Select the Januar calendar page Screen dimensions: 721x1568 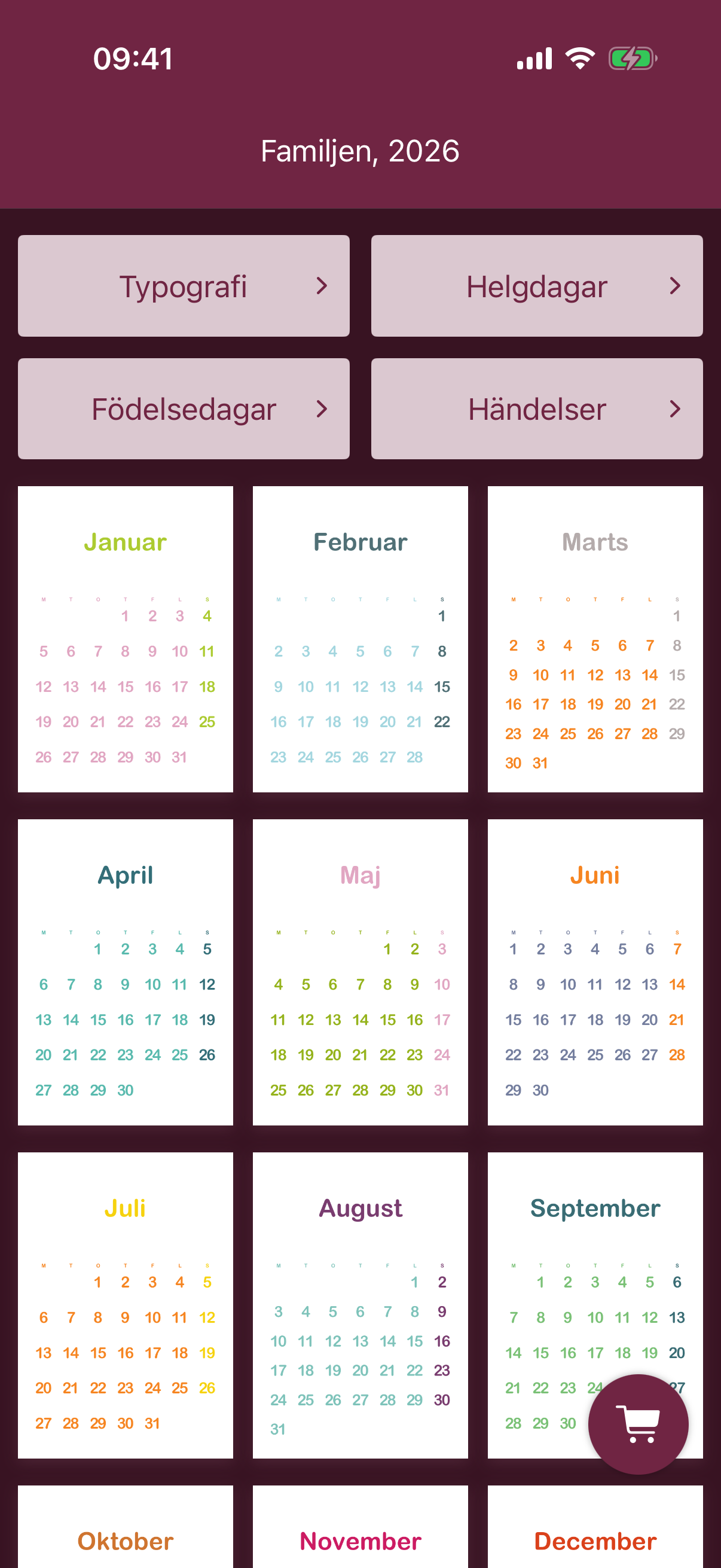(x=125, y=638)
